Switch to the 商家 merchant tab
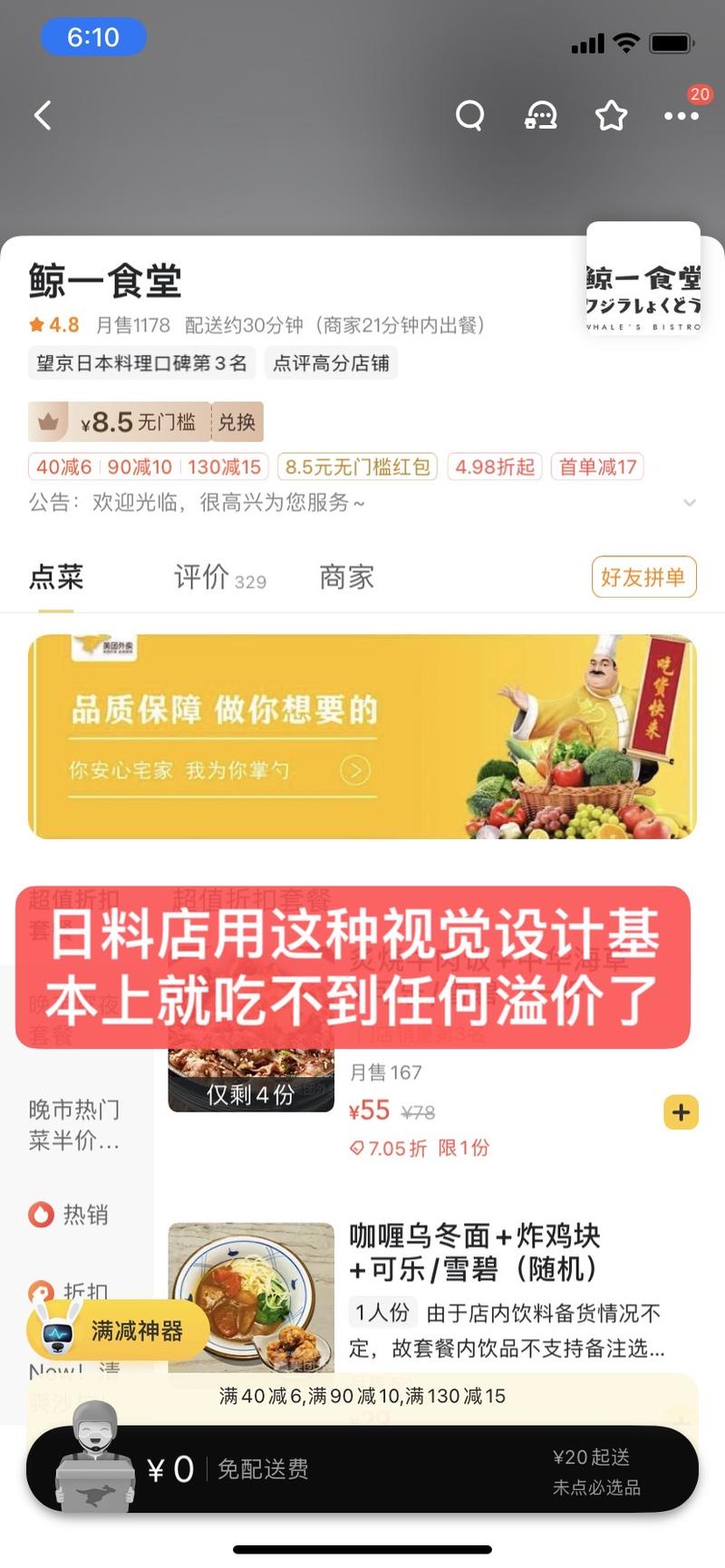Viewport: 725px width, 1568px height. 344,577
